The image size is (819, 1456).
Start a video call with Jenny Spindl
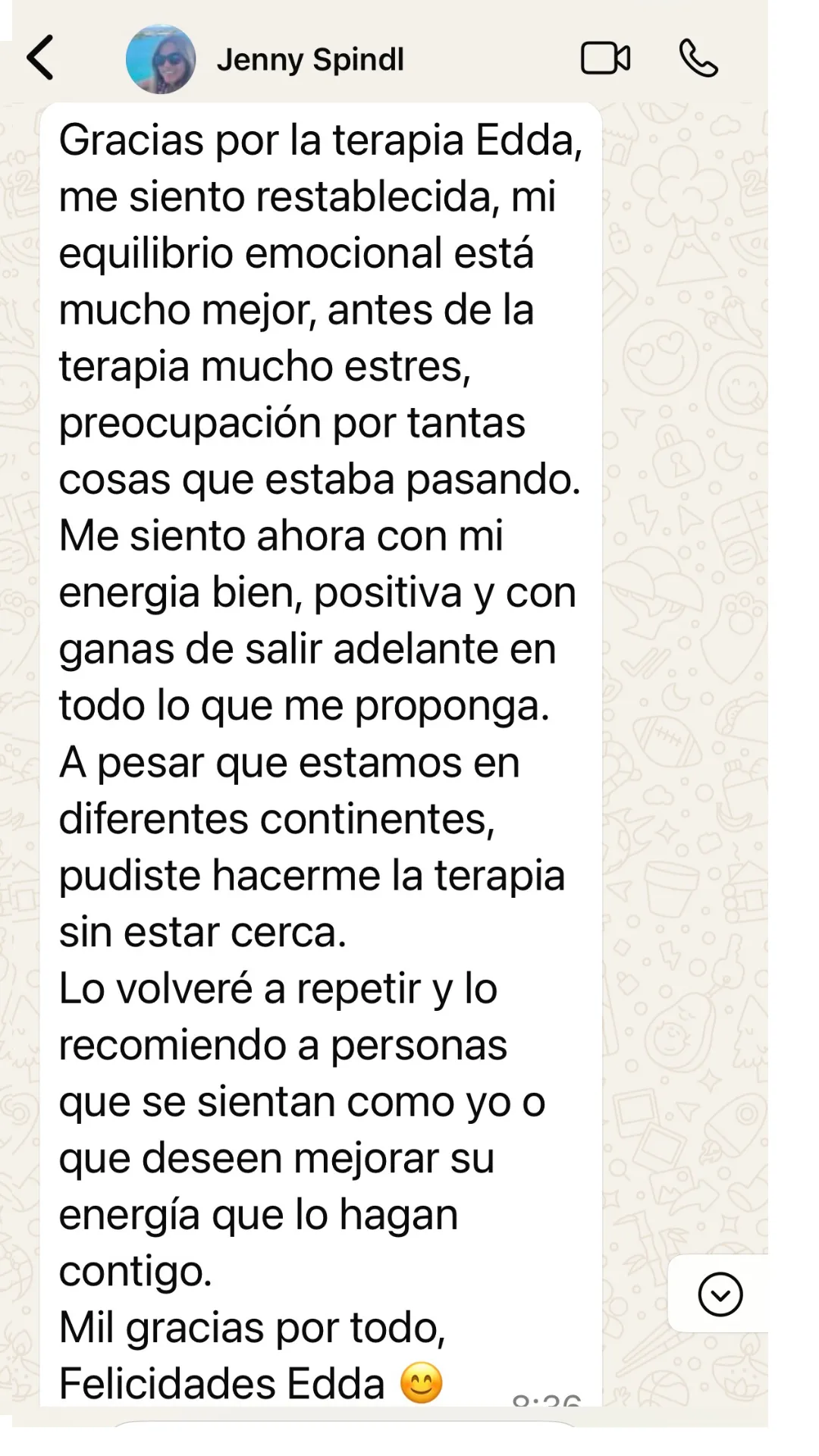(x=605, y=58)
